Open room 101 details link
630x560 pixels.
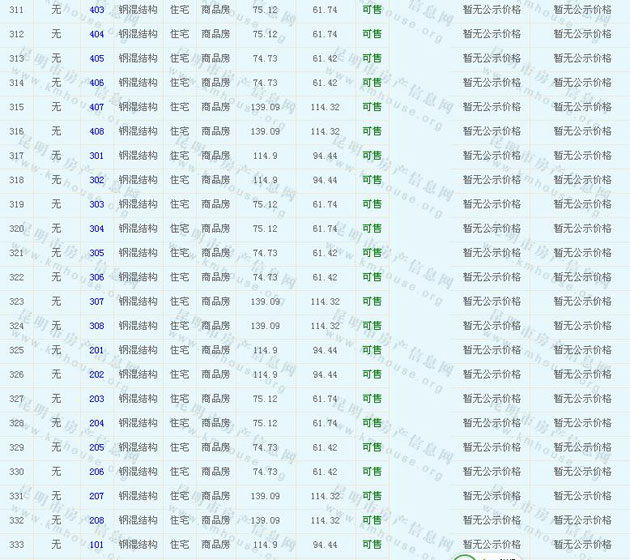(x=96, y=545)
